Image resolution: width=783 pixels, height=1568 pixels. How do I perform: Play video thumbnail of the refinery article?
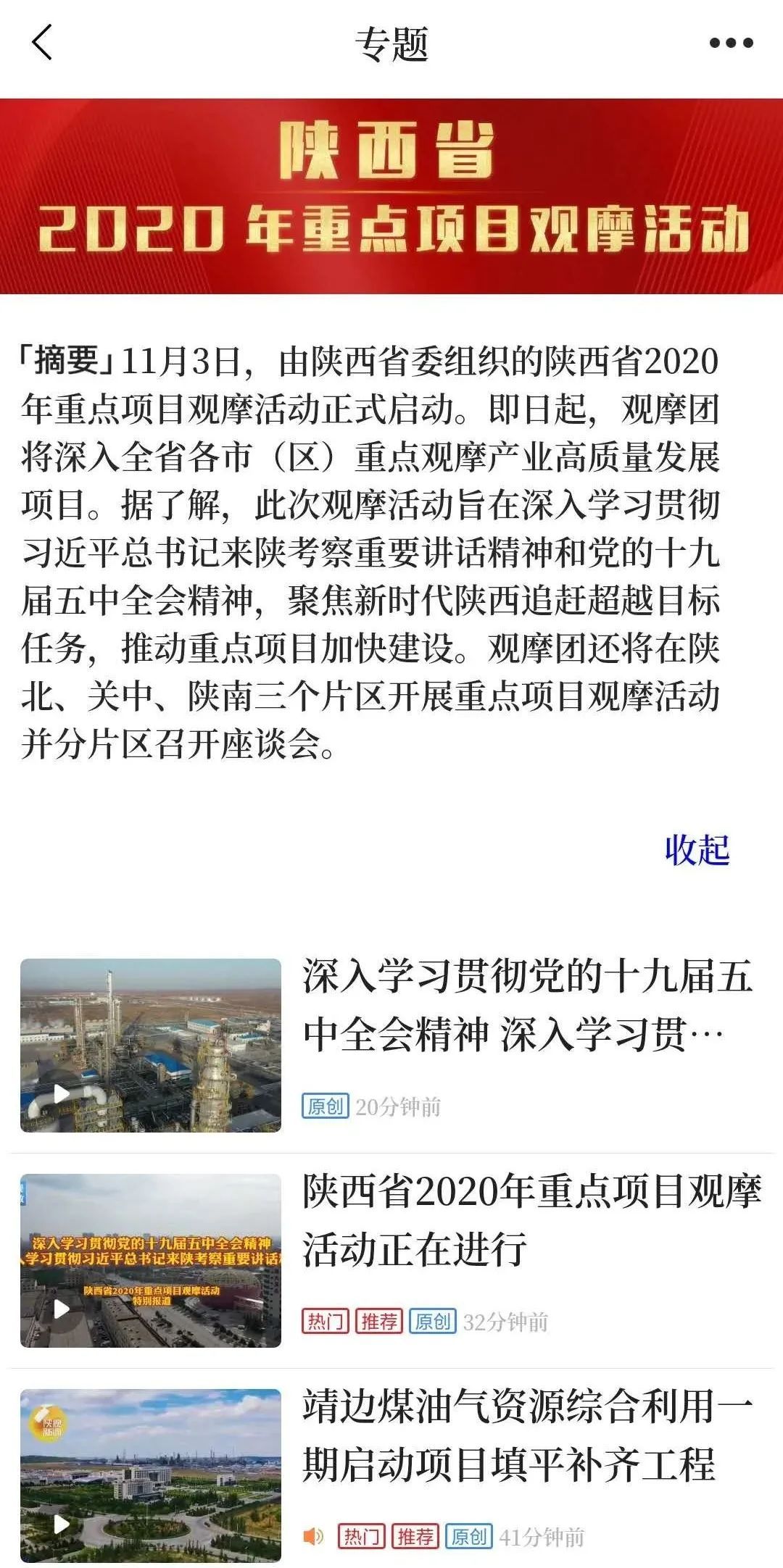(x=151, y=1045)
